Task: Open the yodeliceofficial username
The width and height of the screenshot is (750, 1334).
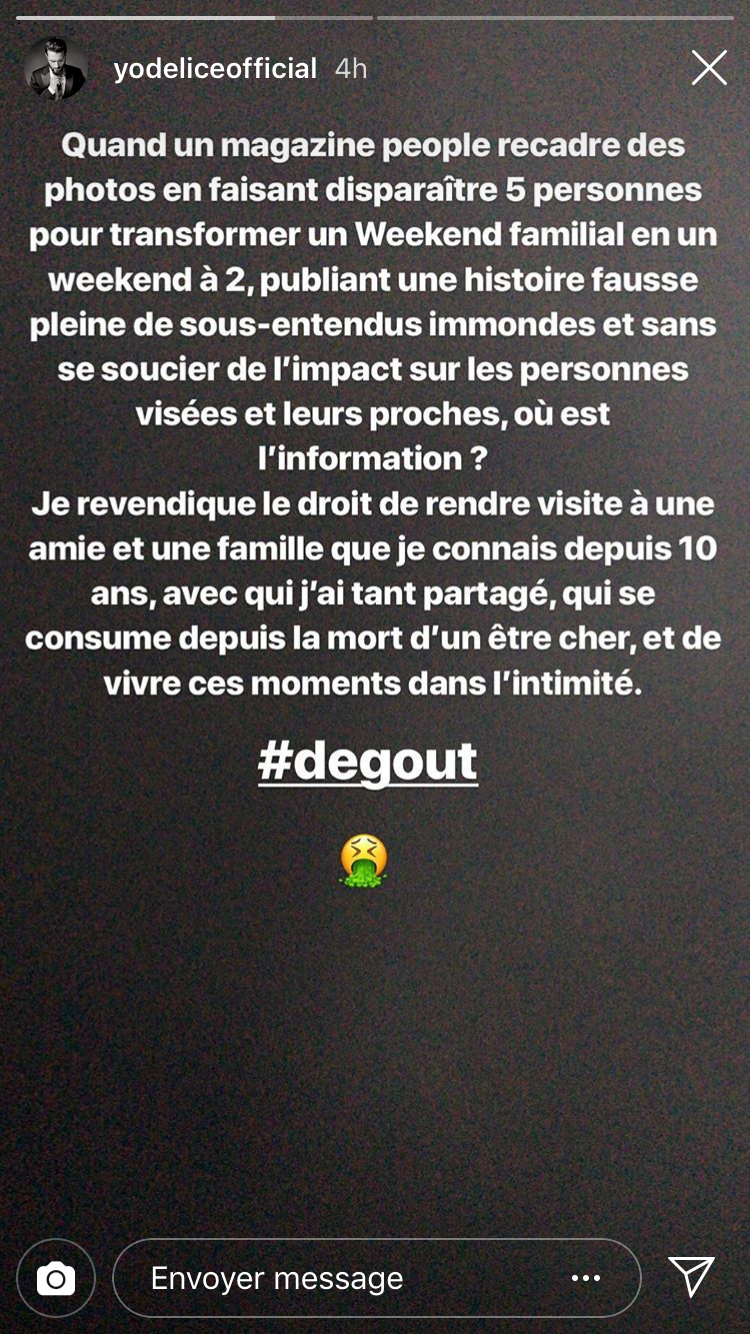Action: 215,69
